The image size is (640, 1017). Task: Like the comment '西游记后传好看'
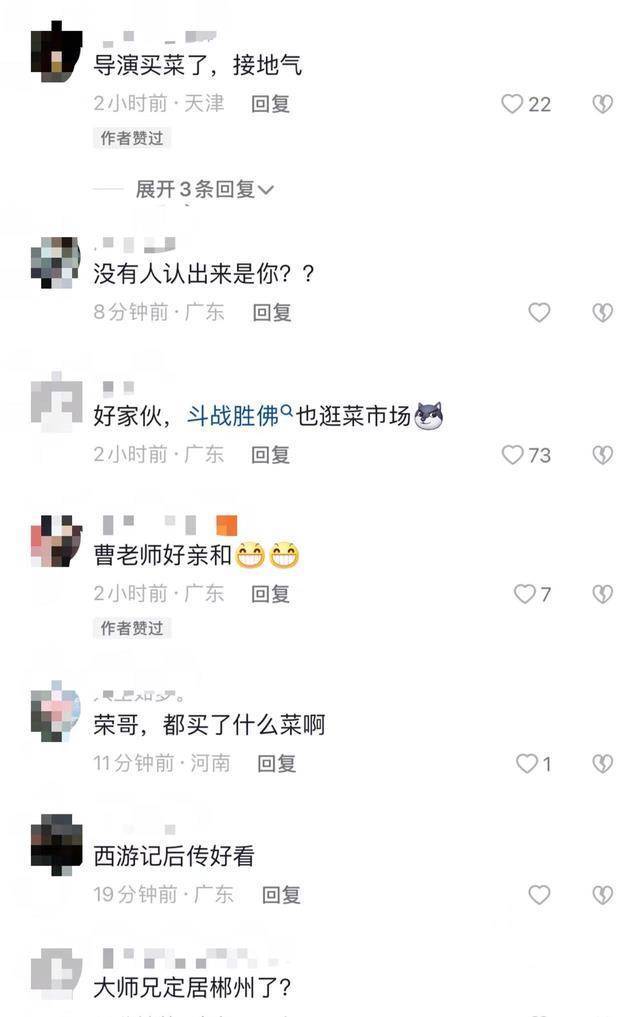point(539,895)
